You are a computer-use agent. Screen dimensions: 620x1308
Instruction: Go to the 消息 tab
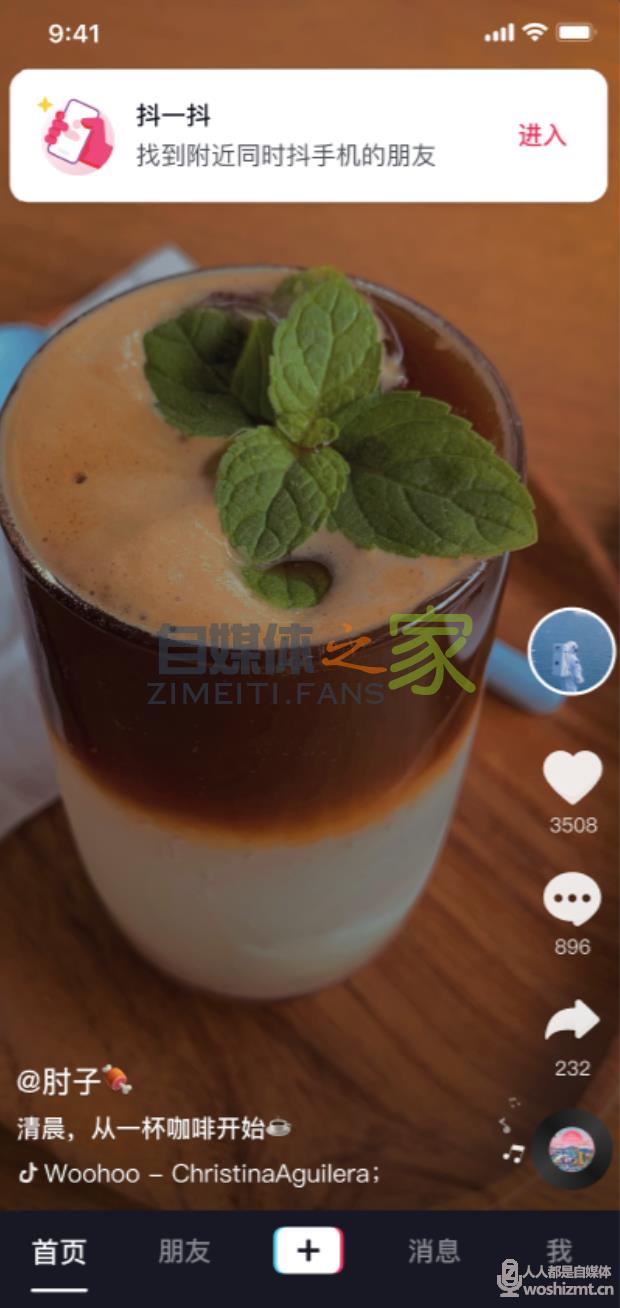[434, 1251]
